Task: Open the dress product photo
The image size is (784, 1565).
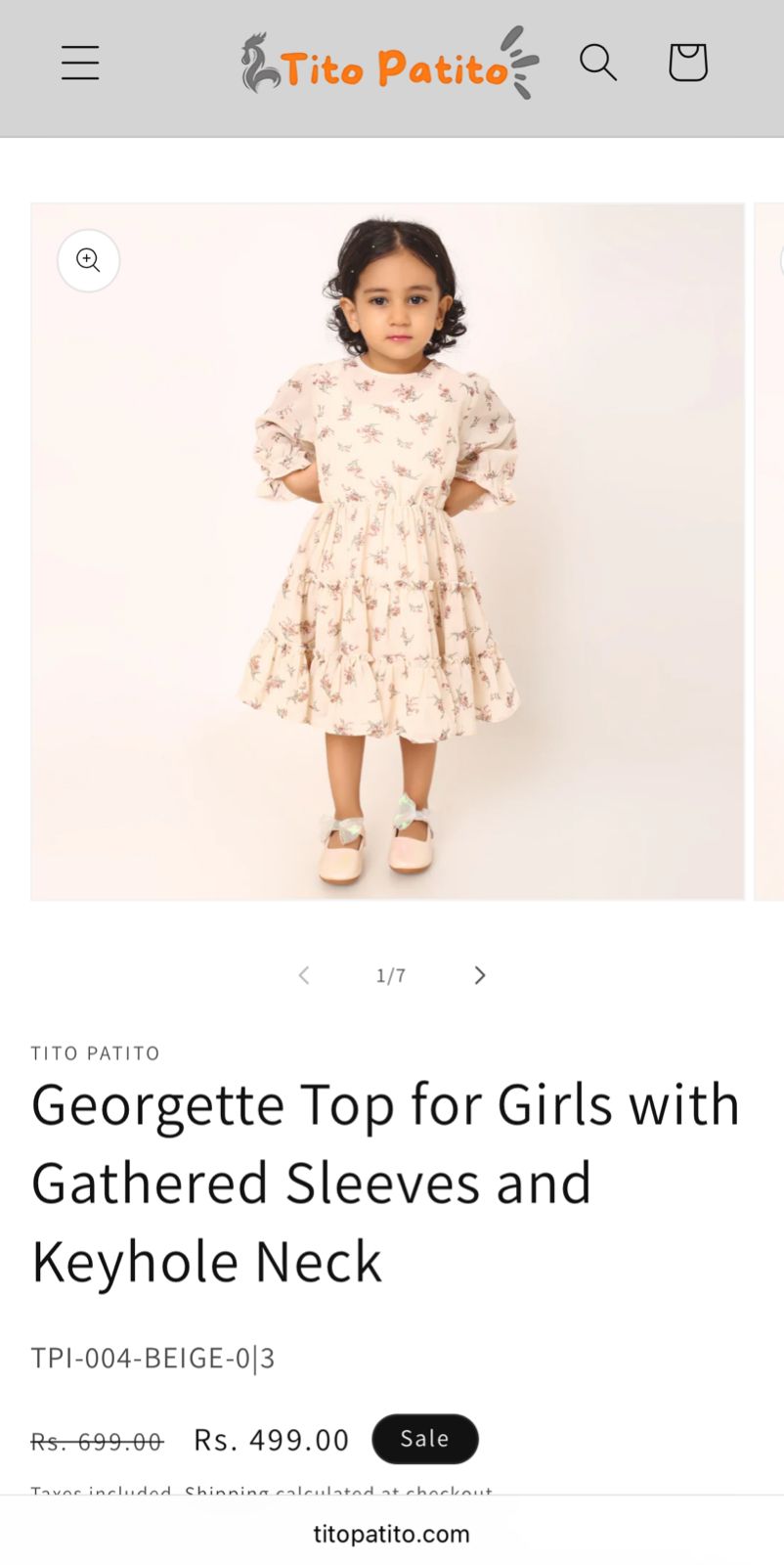Action: pos(387,551)
